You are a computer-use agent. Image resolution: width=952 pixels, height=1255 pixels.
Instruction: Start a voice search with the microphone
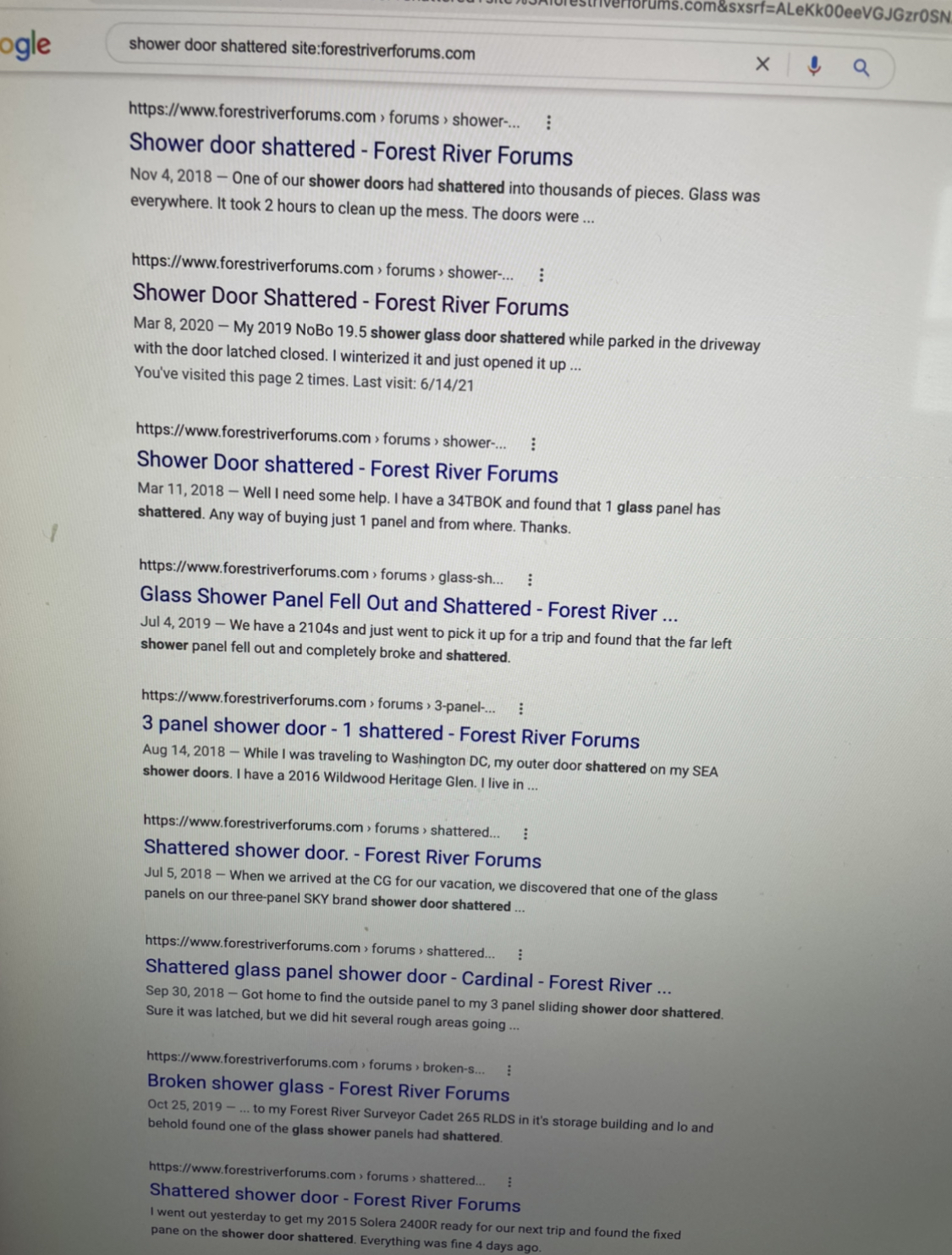point(814,66)
